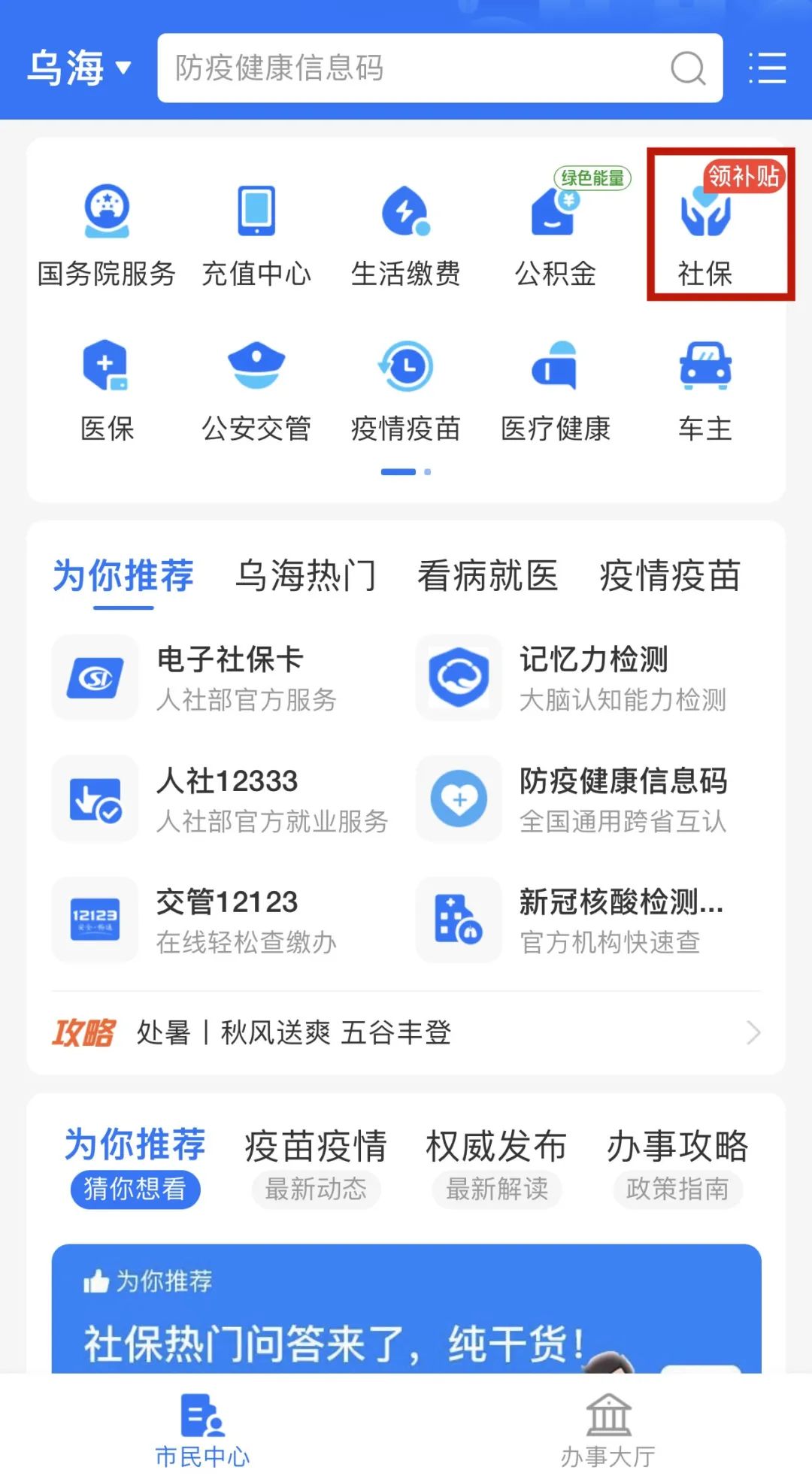
Task: Switch to the 乌海热门 tab
Action: [305, 576]
